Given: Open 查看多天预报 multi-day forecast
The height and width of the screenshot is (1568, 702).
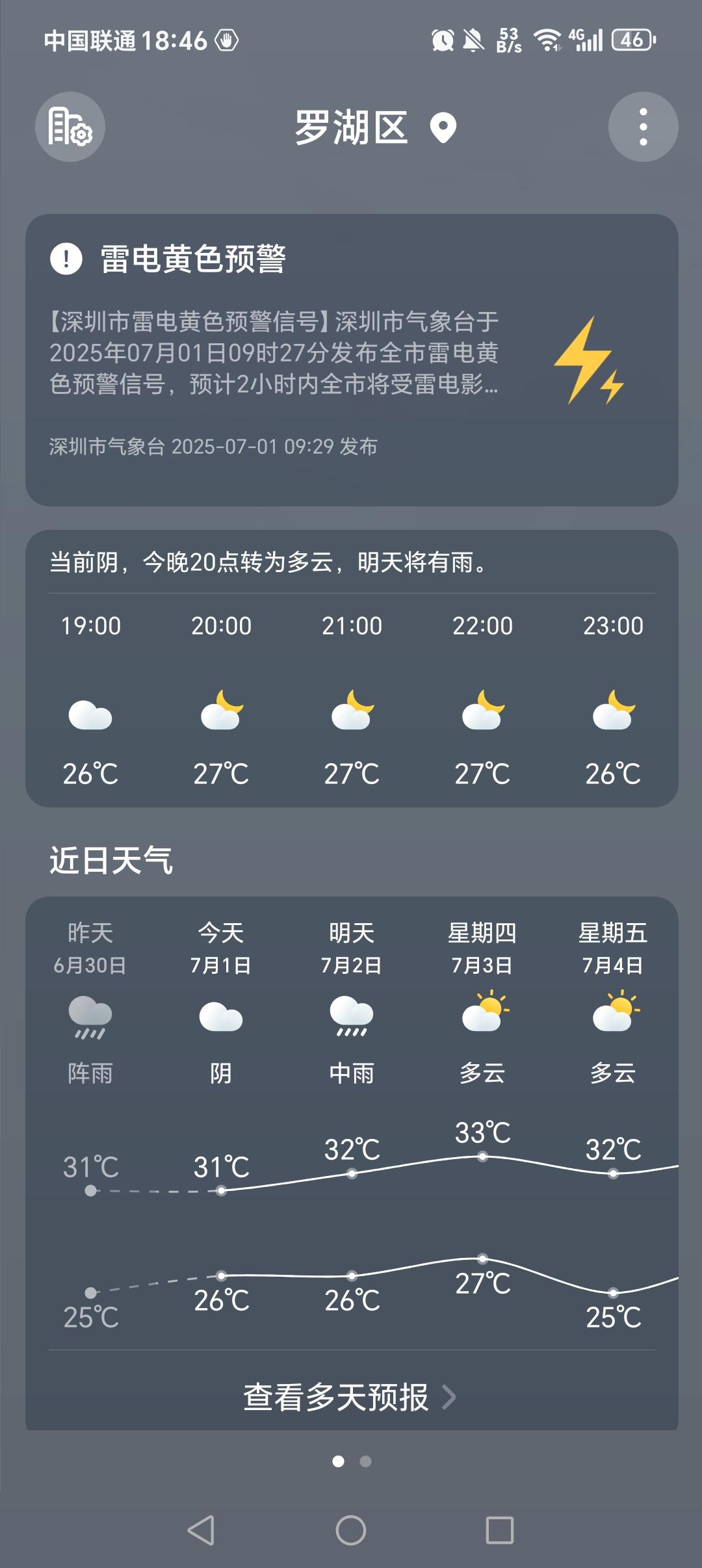Looking at the screenshot, I should 350,1396.
